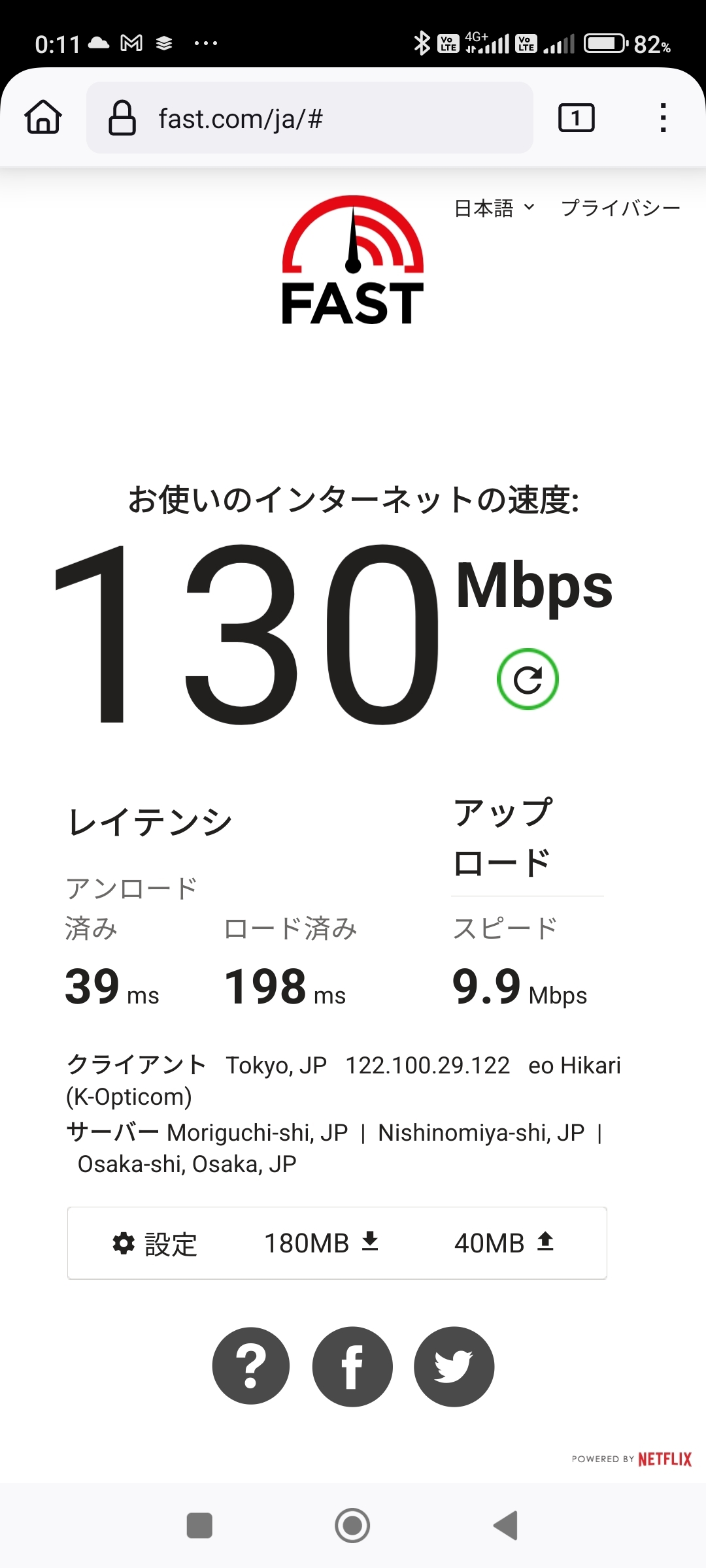Rerun the speed test with the refresh icon
706x1568 pixels.
click(528, 679)
